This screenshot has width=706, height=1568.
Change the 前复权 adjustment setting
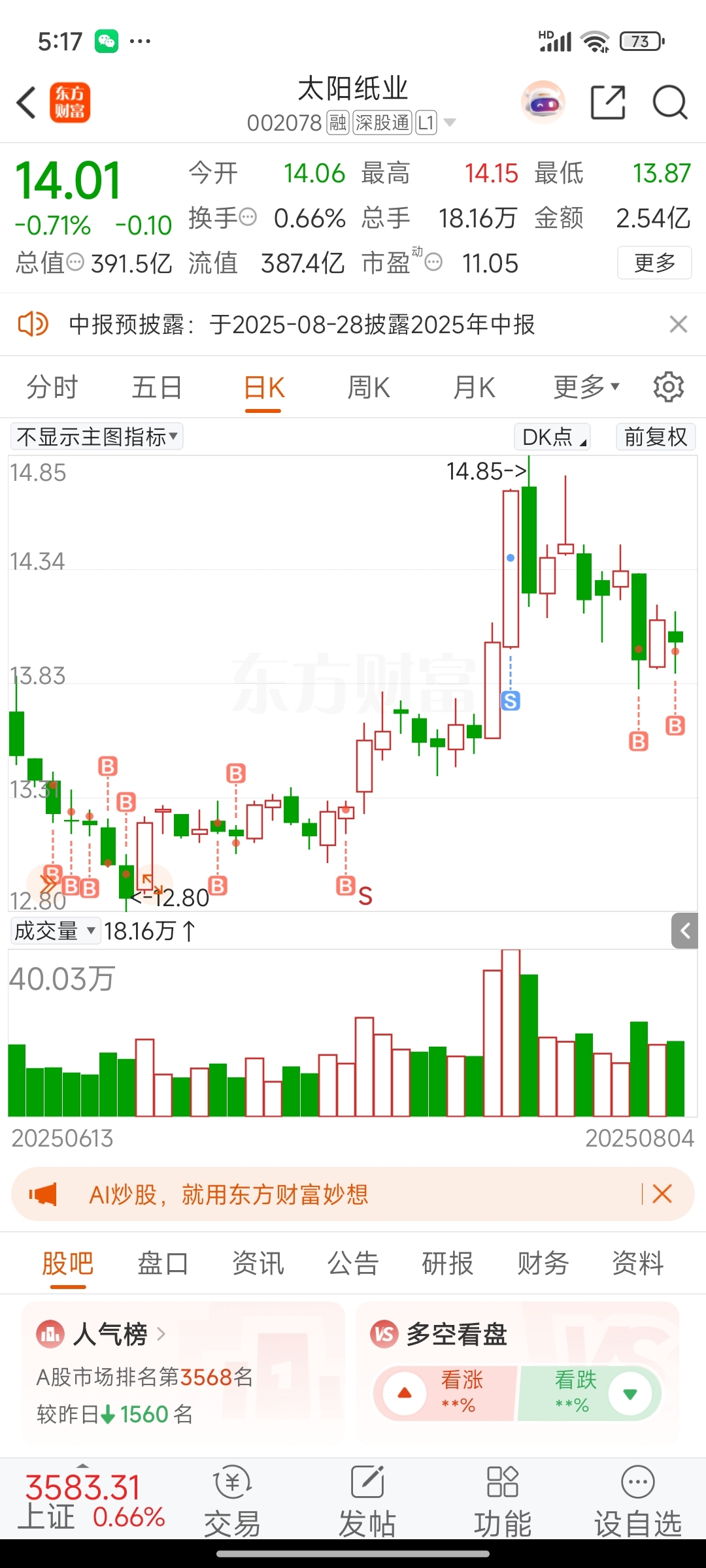(x=656, y=436)
